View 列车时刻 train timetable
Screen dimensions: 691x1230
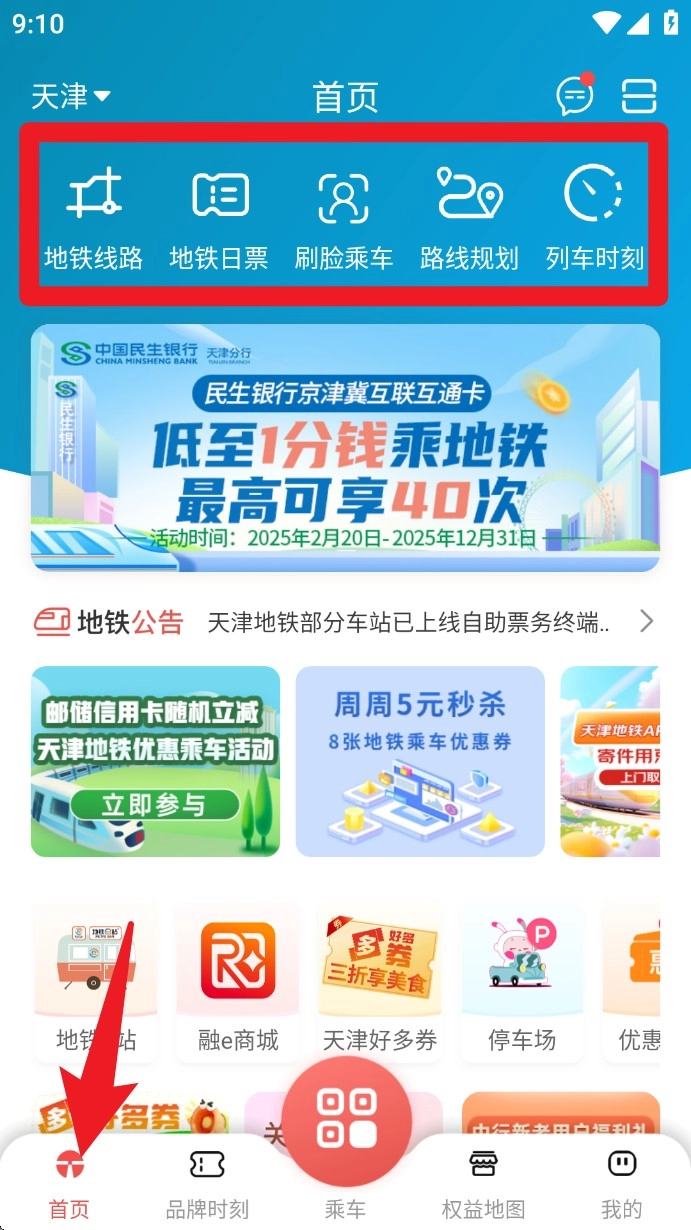pos(595,217)
